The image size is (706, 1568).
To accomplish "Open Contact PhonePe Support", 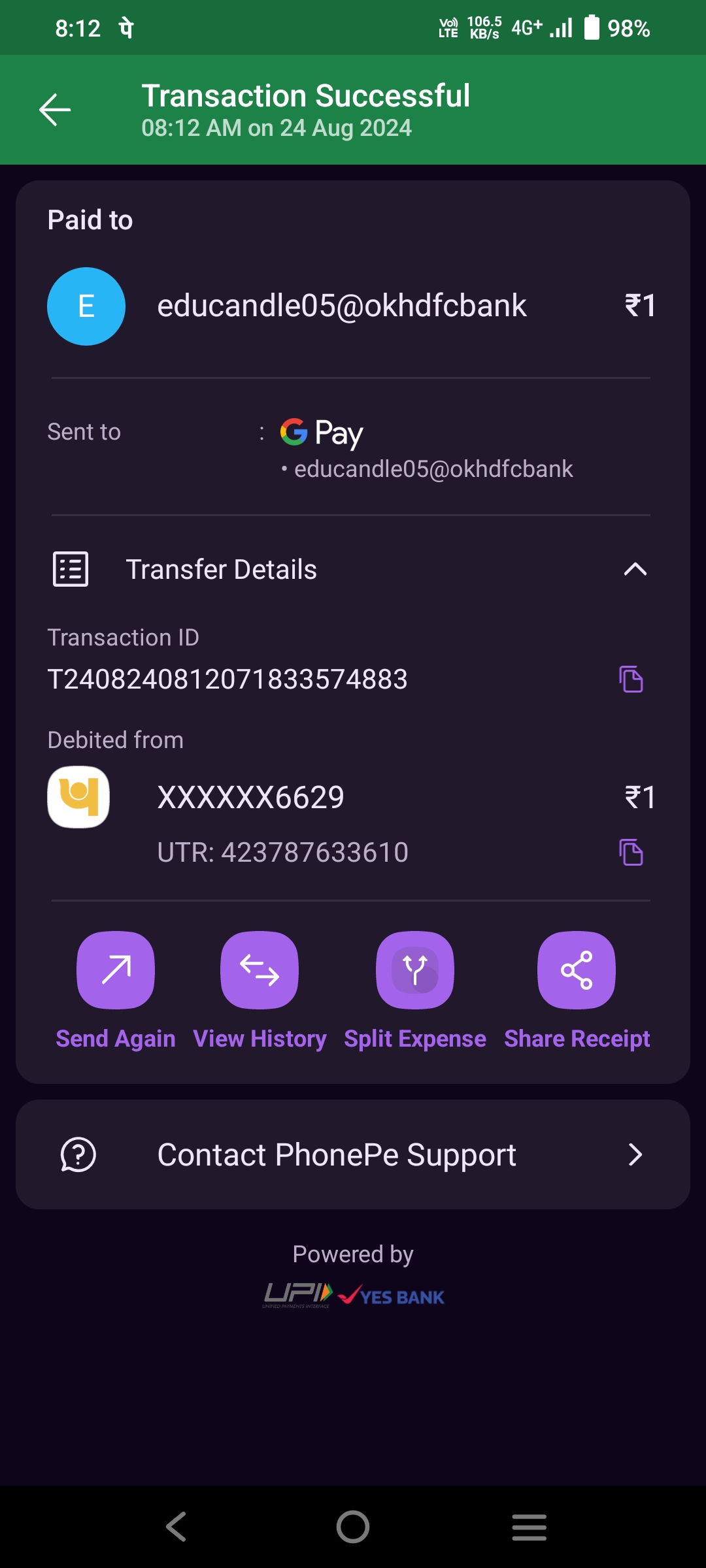I will tap(353, 1154).
